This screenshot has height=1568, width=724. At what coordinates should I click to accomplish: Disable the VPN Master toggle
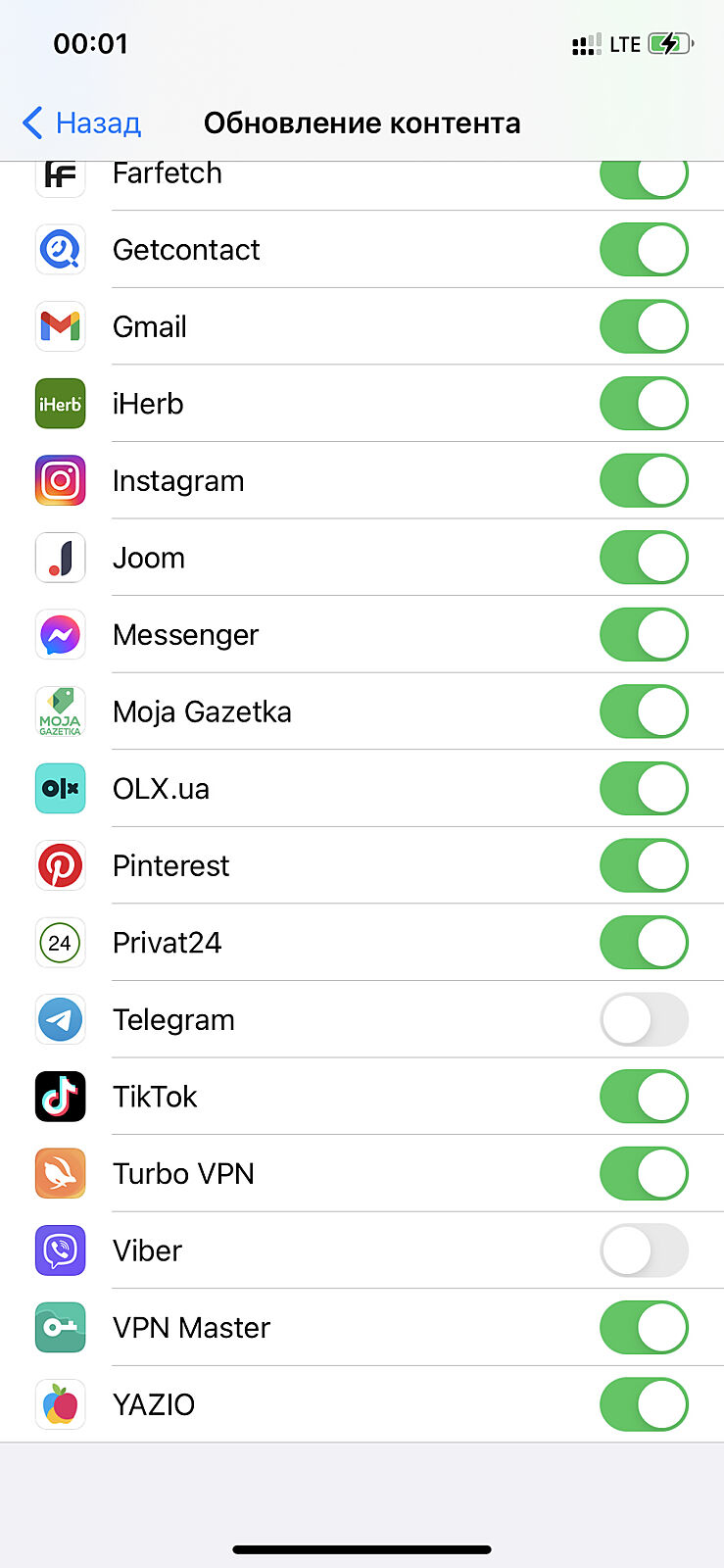tap(644, 1328)
